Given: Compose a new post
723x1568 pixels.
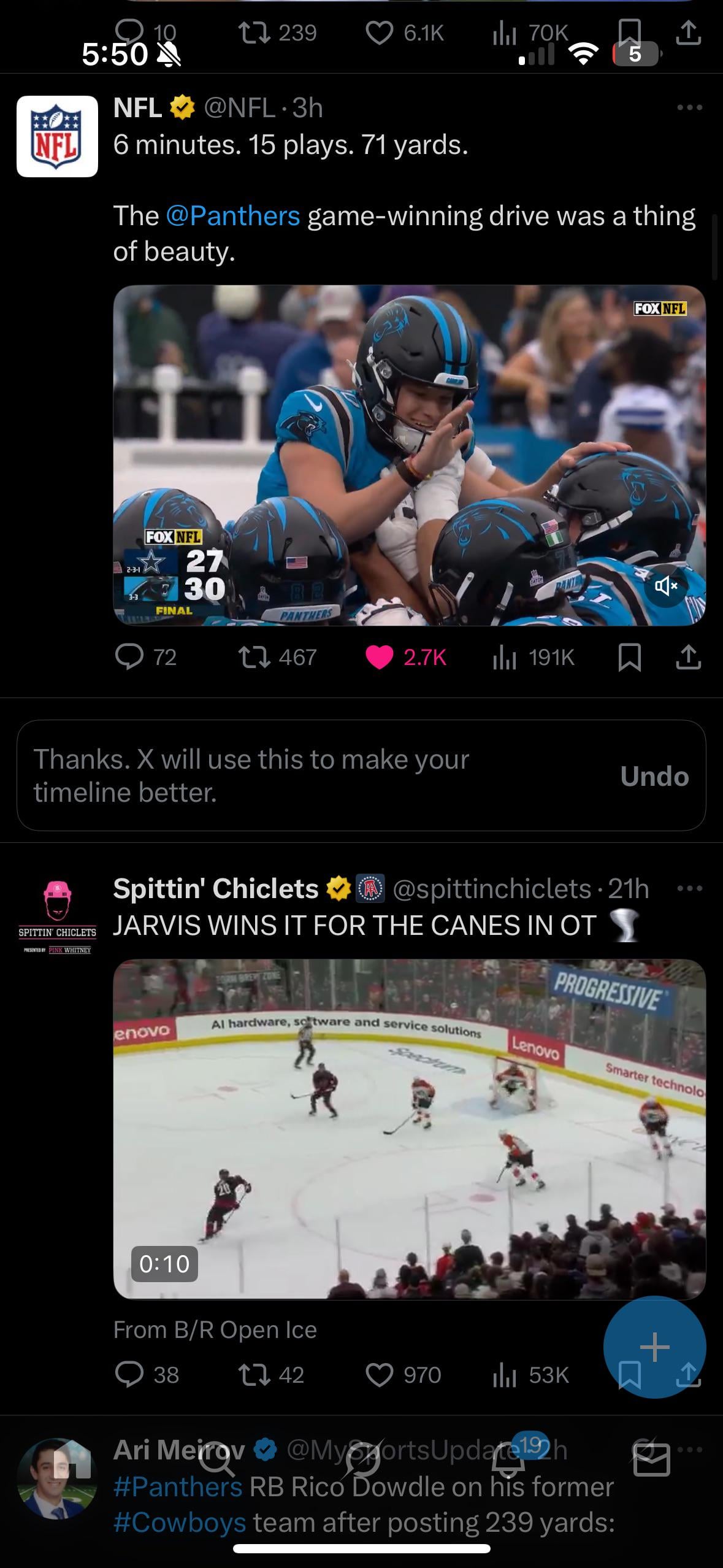Looking at the screenshot, I should point(654,1347).
